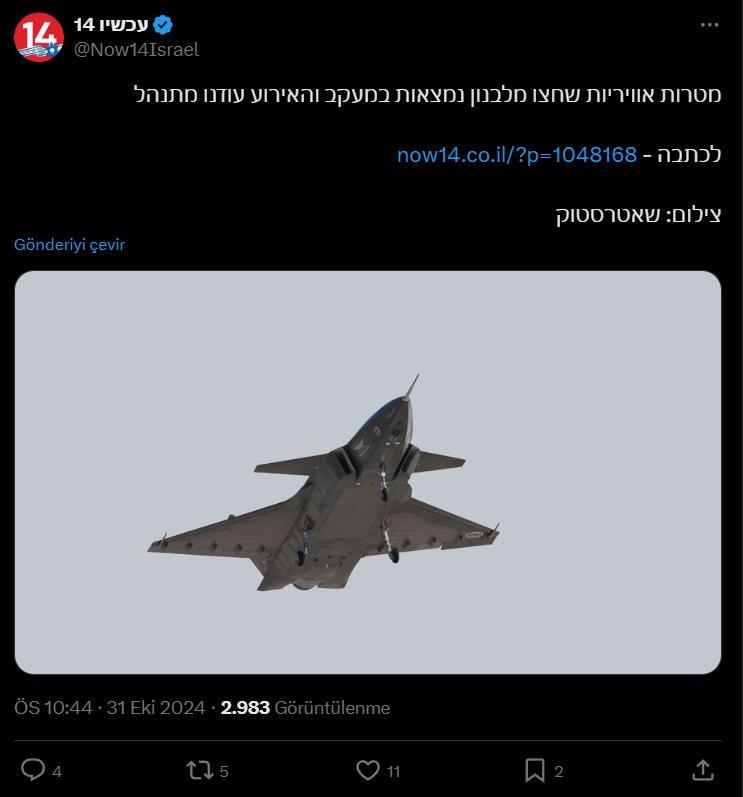Reply to this post
The height and width of the screenshot is (797, 743).
(34, 770)
